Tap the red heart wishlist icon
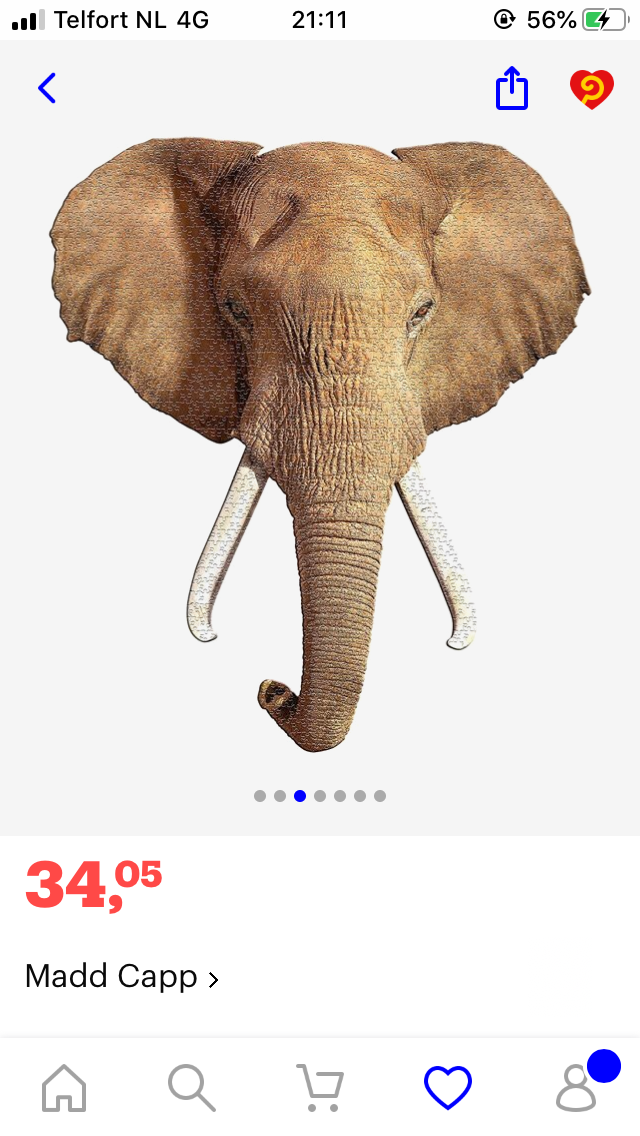Image resolution: width=640 pixels, height=1136 pixels. (591, 89)
